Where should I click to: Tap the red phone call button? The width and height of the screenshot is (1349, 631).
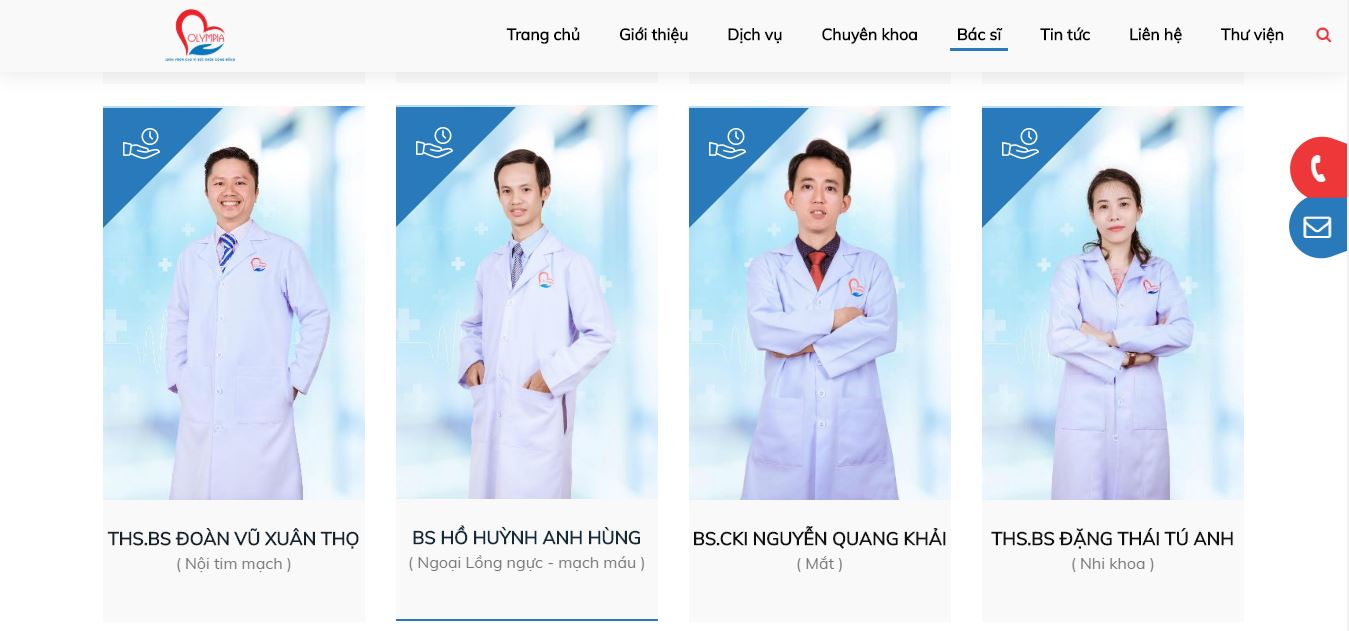point(1319,168)
